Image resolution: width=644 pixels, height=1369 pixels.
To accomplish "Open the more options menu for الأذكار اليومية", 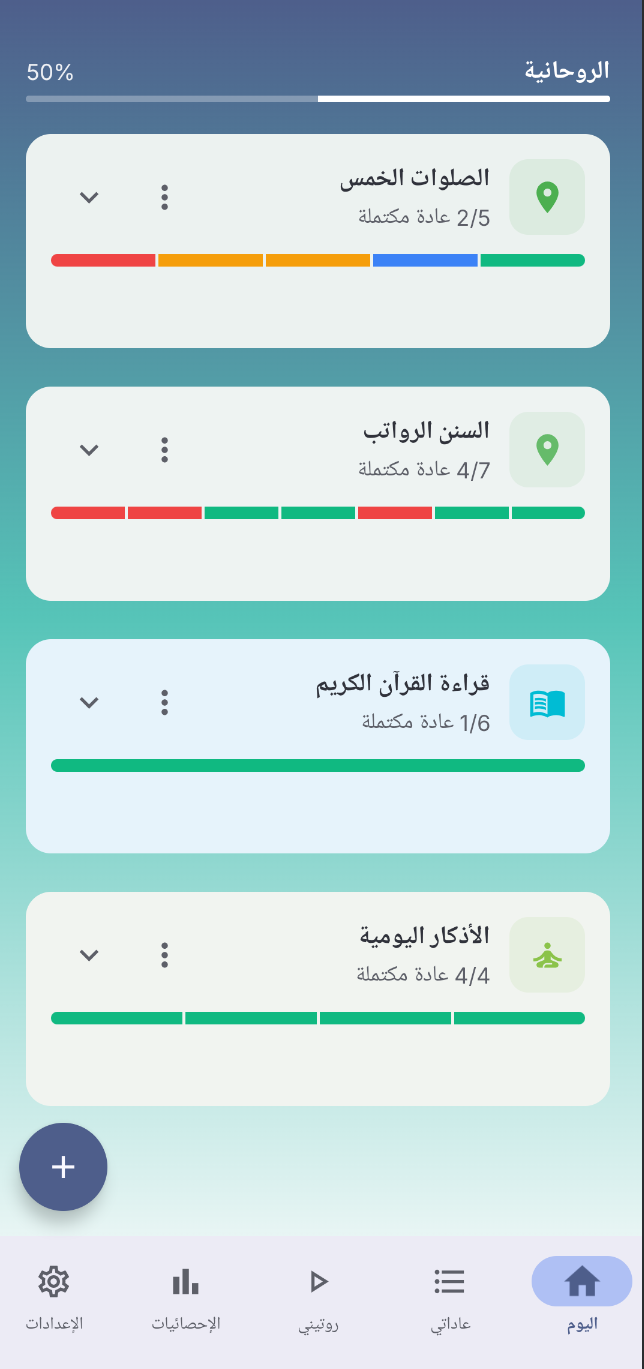I will tap(165, 955).
